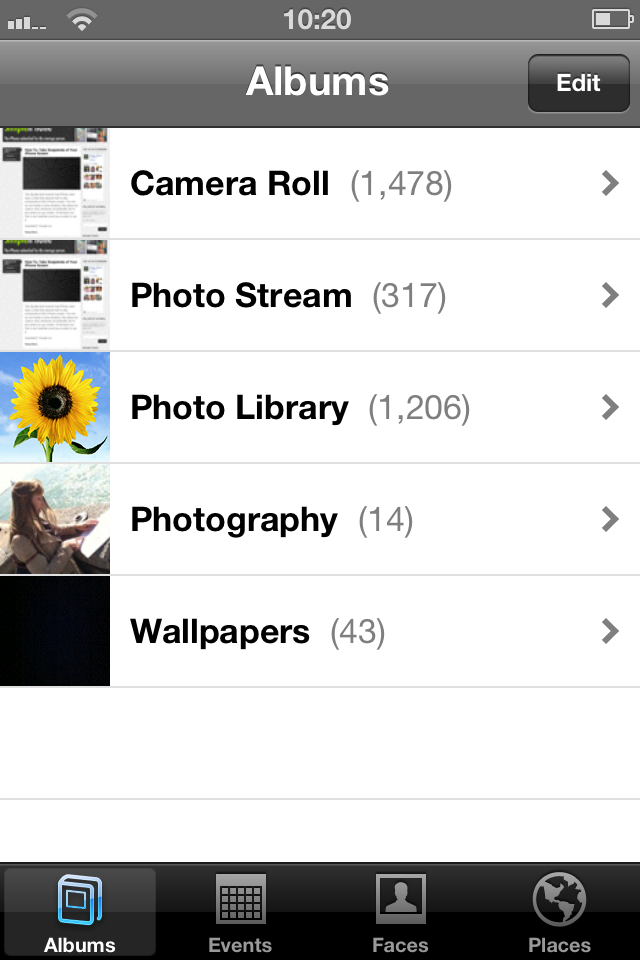Switch to the Places tab
Screen dimensions: 640x960
pyautogui.click(x=559, y=912)
